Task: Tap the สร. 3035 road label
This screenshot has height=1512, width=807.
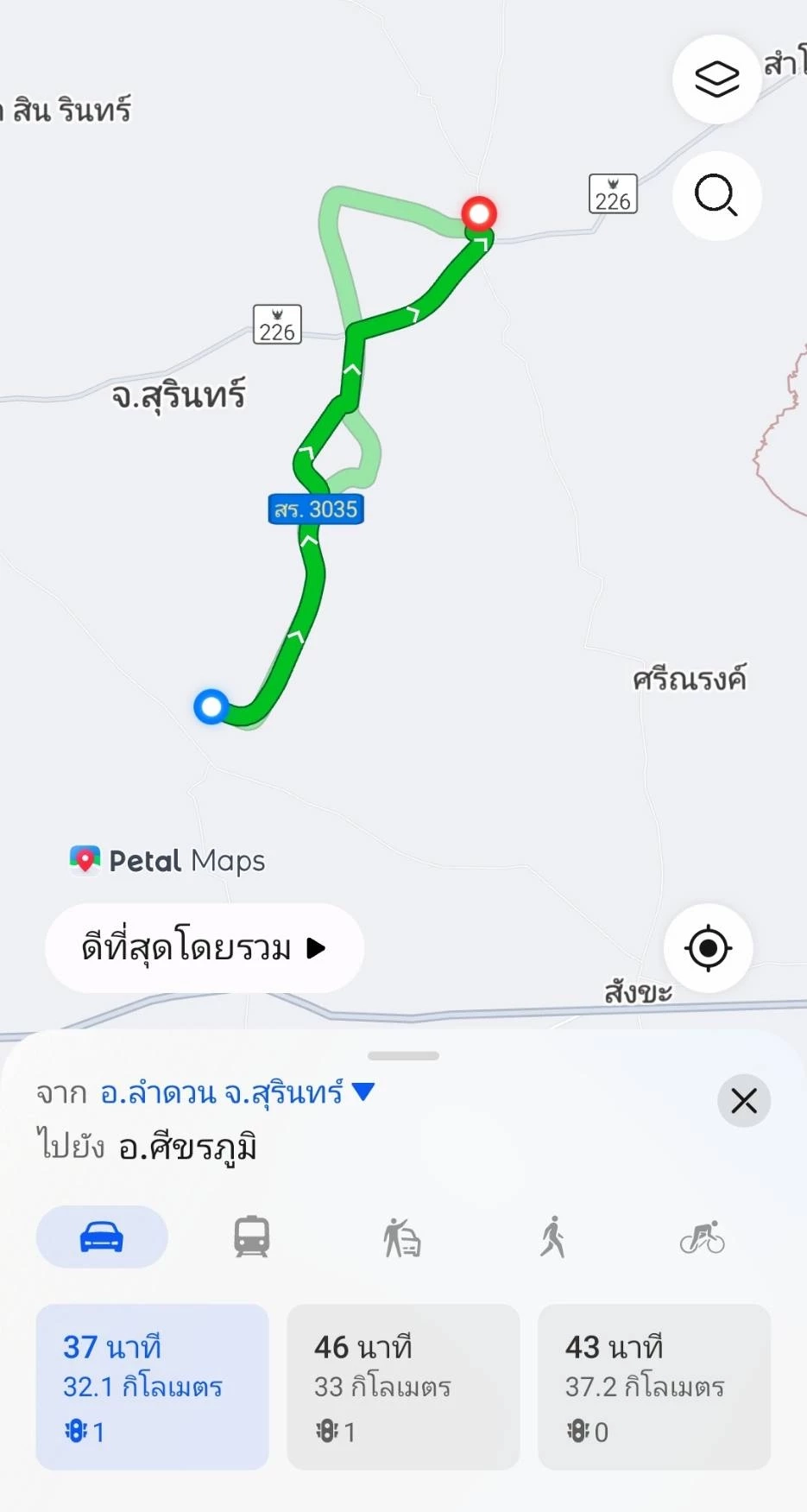Action: click(316, 509)
